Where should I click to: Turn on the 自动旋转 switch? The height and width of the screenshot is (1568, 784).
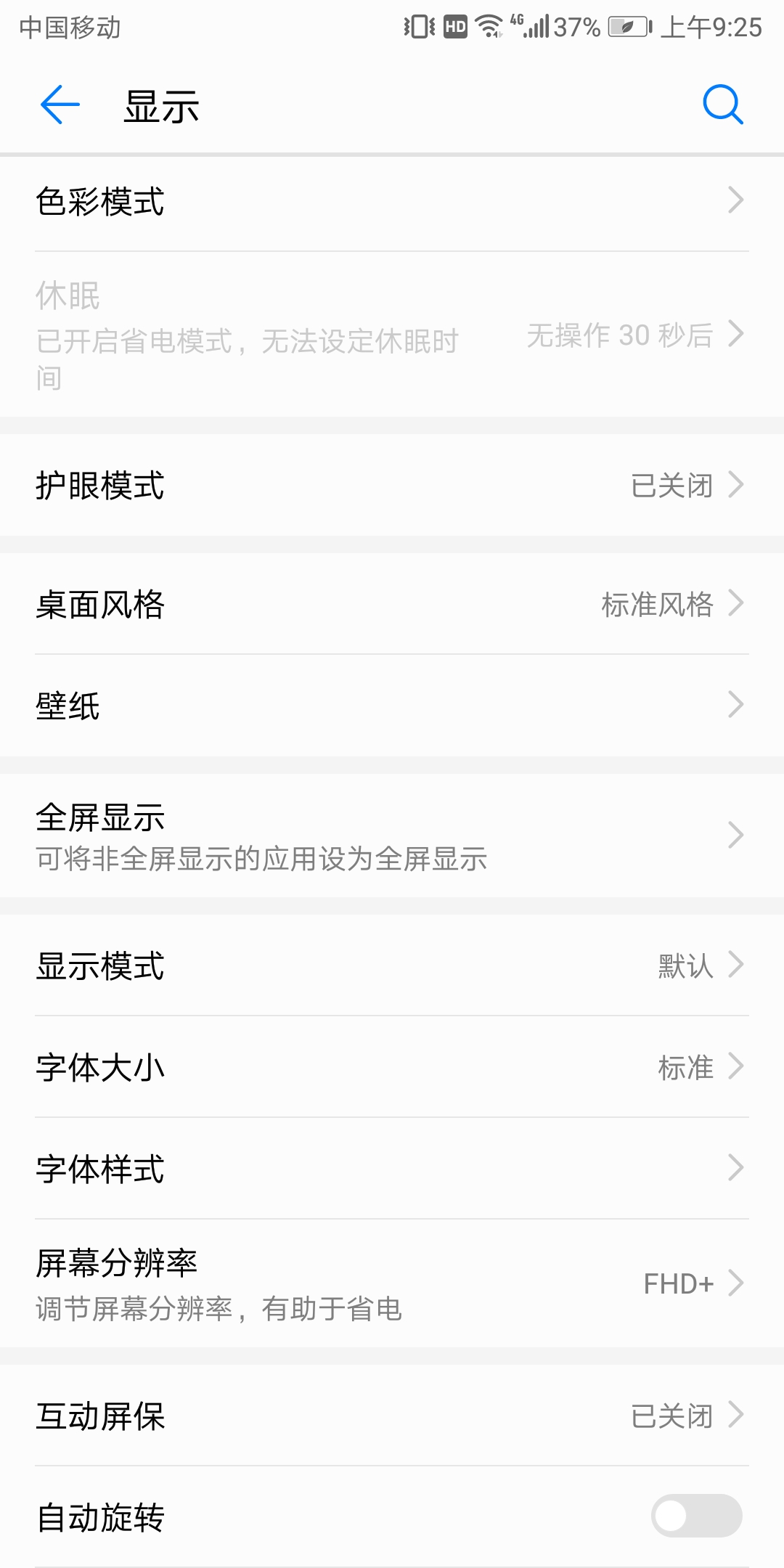(x=696, y=1516)
